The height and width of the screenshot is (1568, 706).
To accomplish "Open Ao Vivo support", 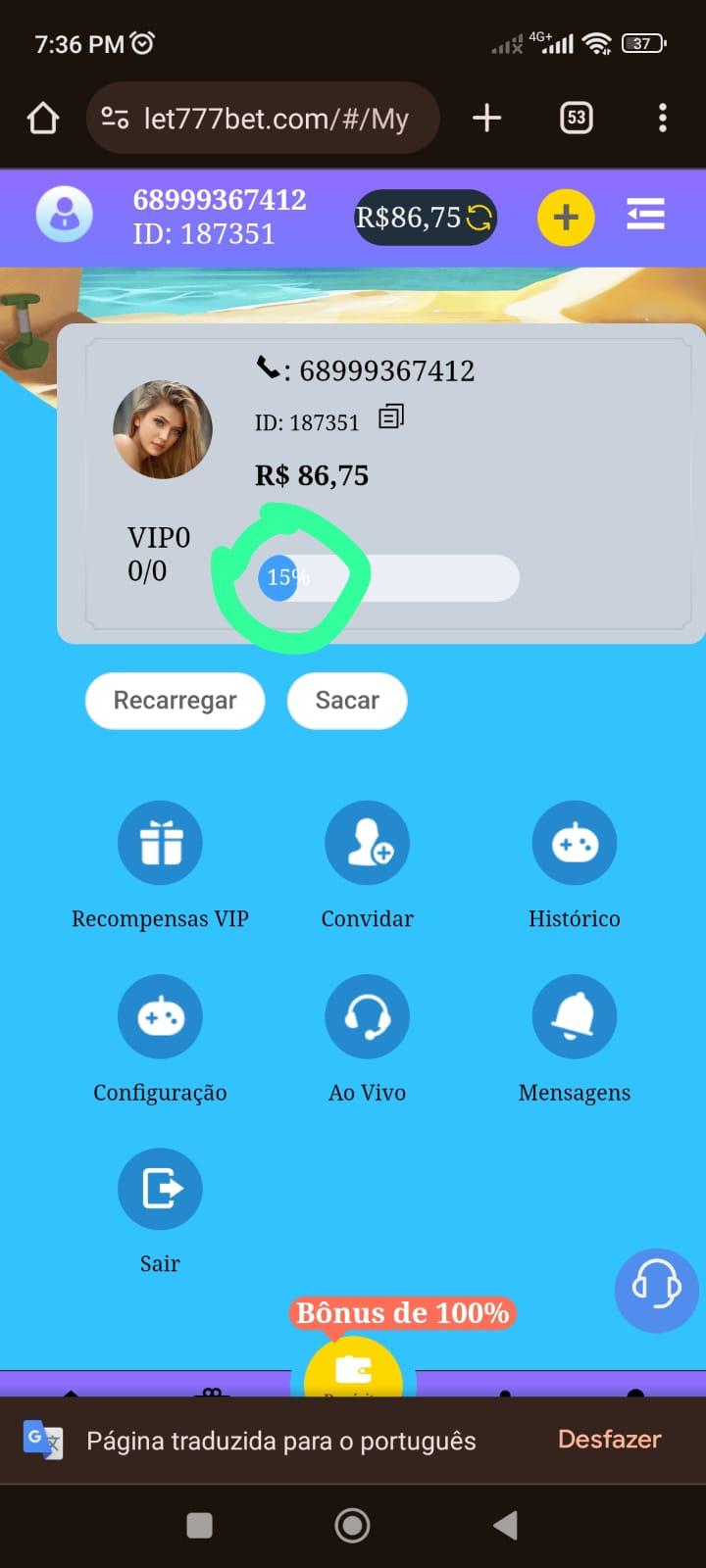I will [368, 1017].
